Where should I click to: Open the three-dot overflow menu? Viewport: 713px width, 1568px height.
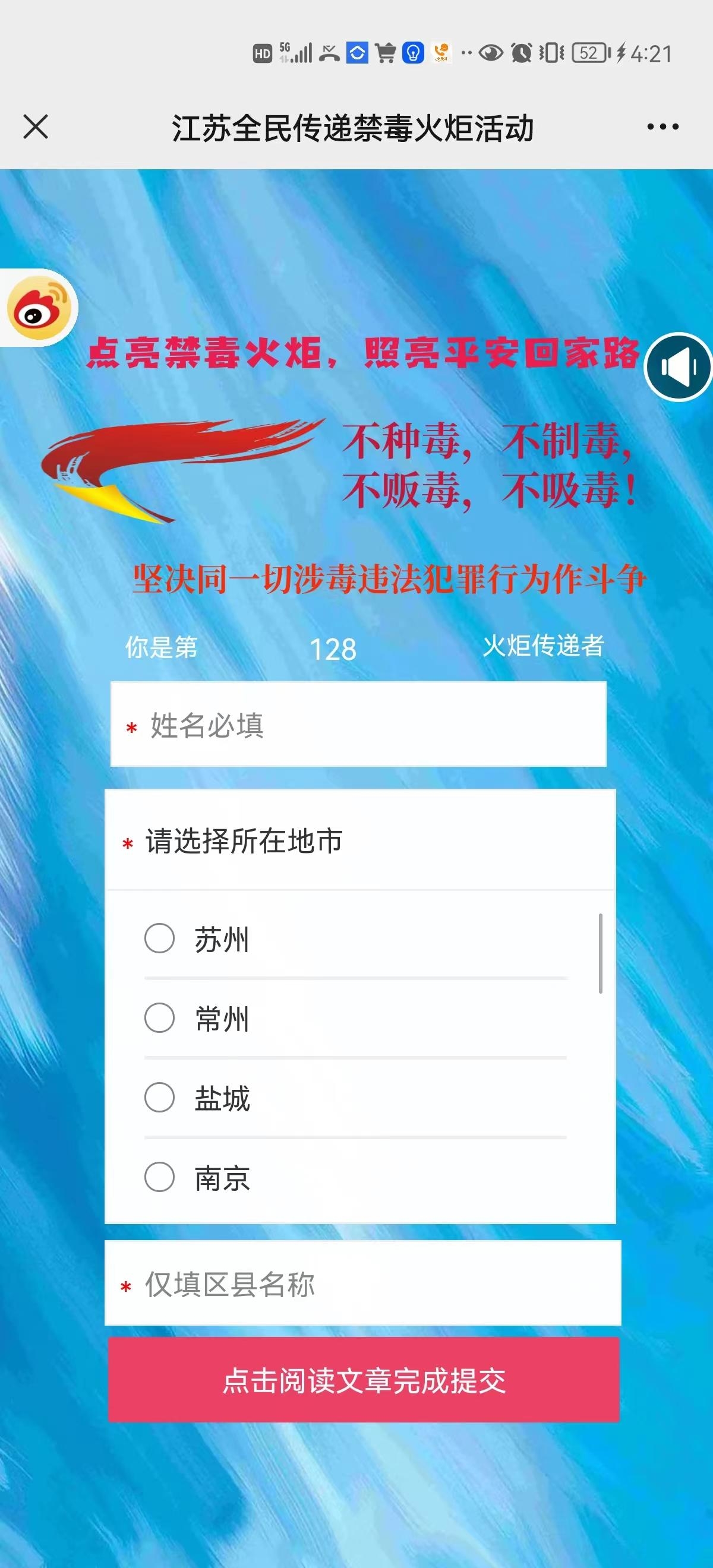[662, 127]
